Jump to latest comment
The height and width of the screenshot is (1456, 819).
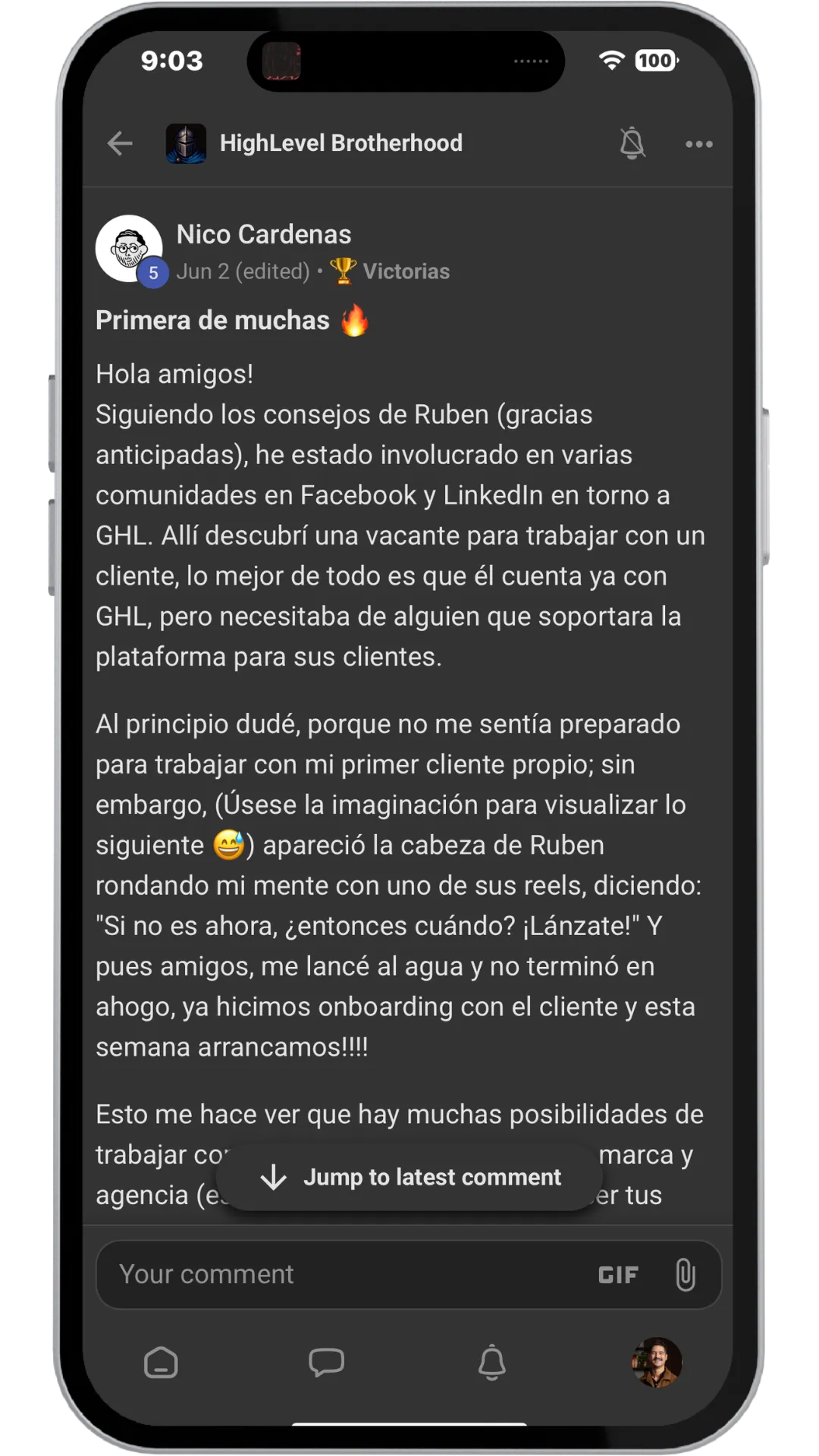[409, 1177]
